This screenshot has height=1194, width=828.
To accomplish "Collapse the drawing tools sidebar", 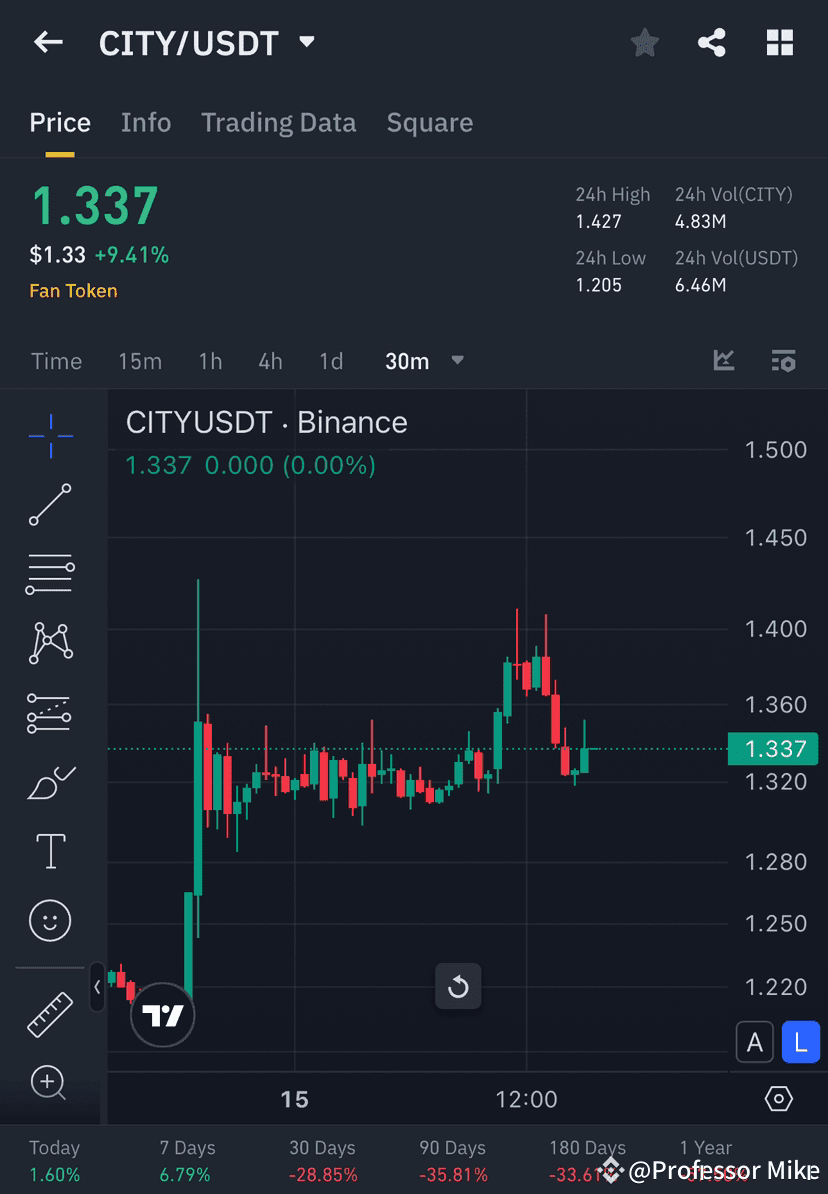I will coord(97,988).
